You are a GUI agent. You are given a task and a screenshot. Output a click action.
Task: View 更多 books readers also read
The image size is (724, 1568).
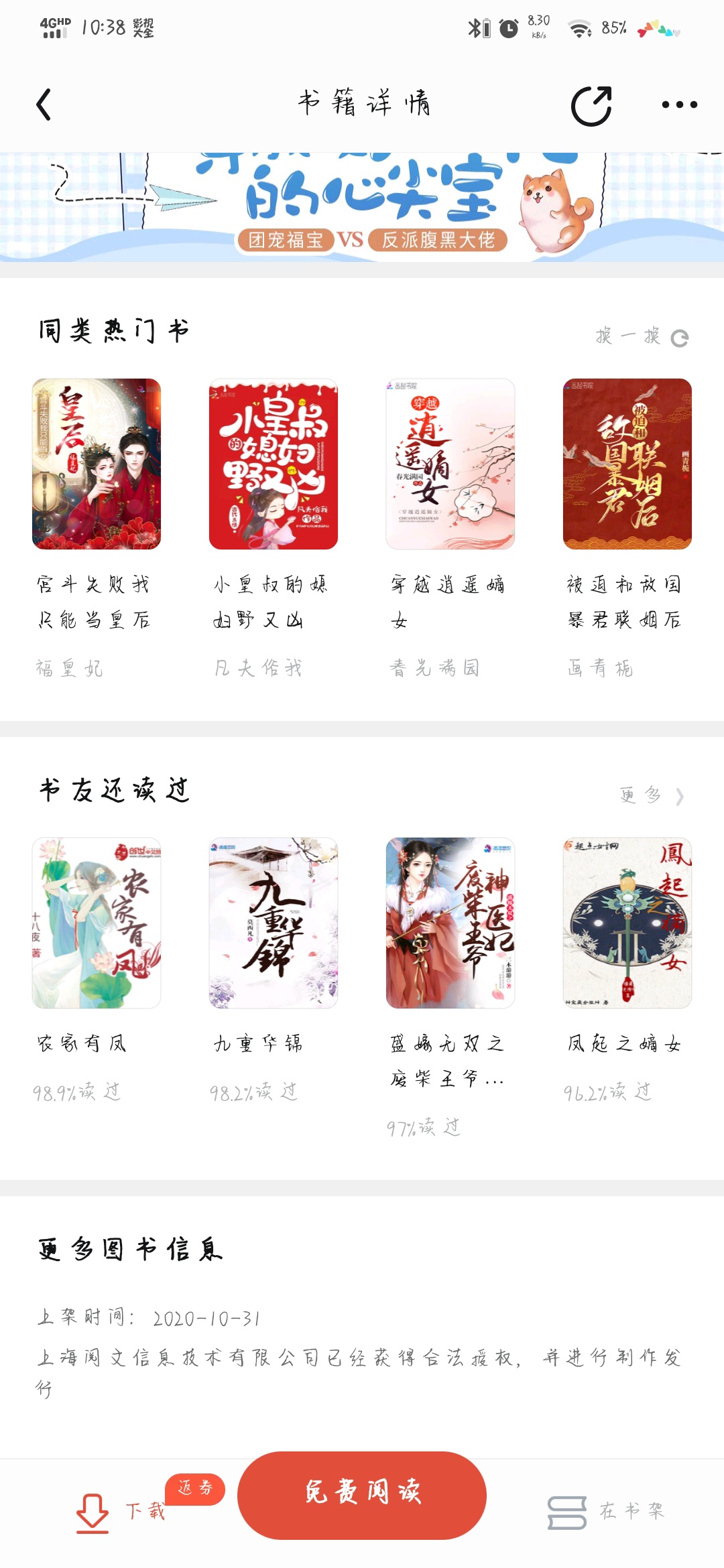tap(651, 795)
